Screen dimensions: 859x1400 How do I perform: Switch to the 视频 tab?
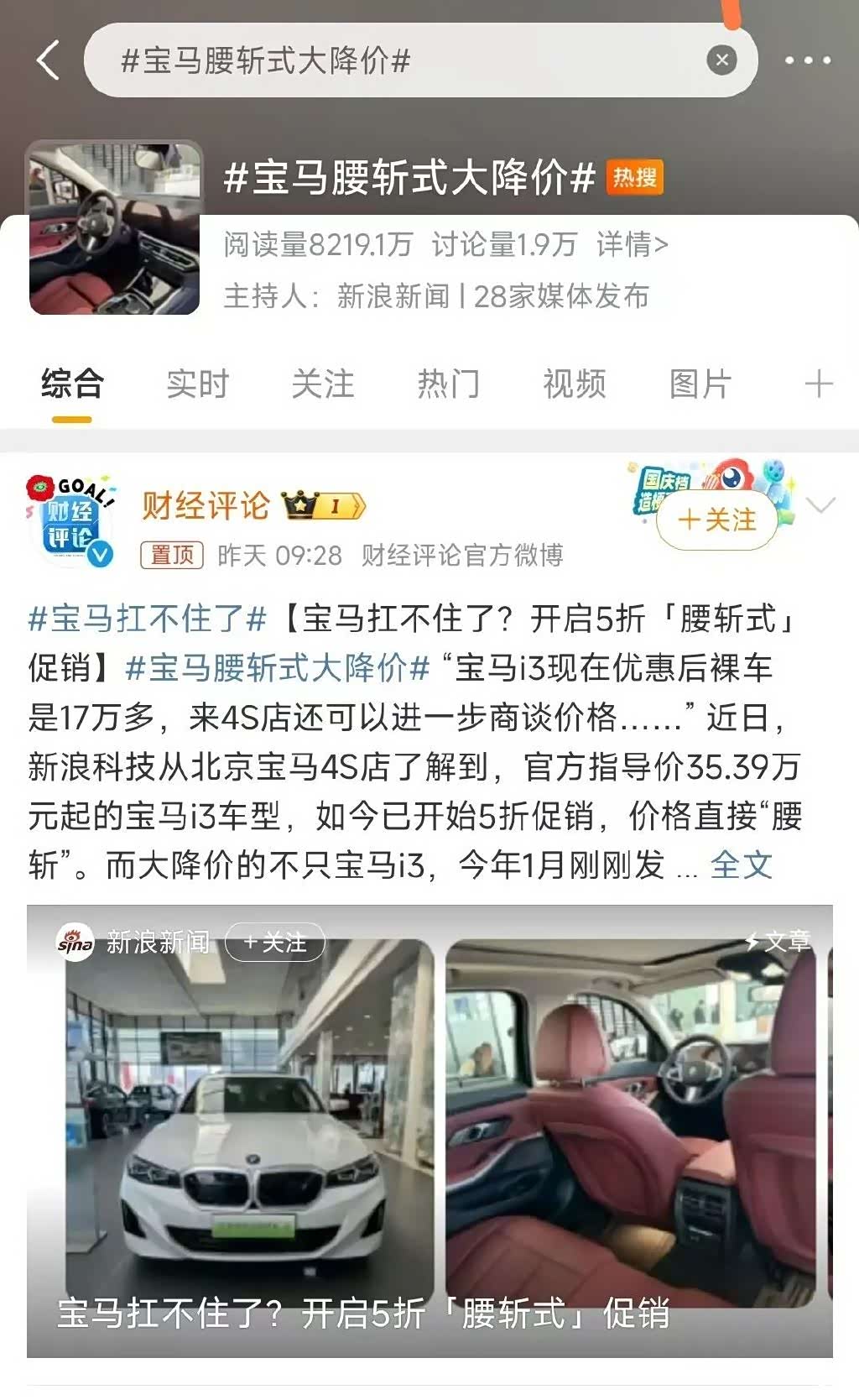point(575,384)
